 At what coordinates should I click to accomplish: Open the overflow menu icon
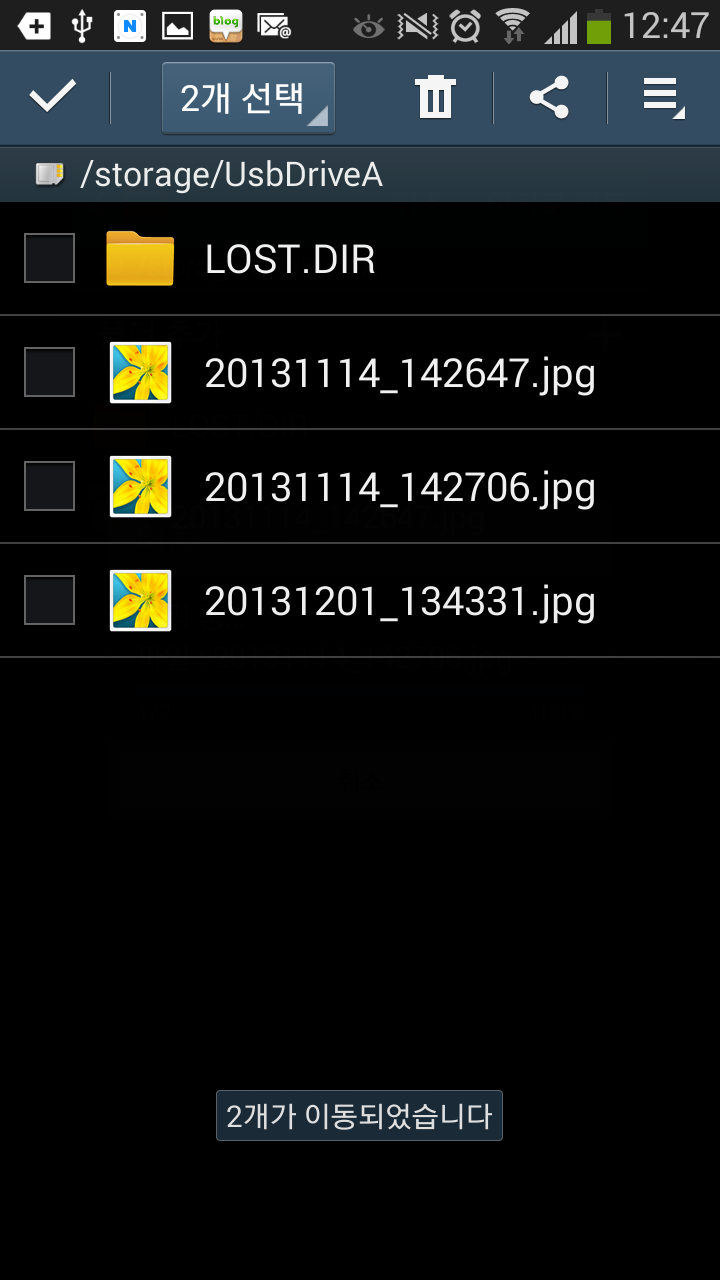[663, 98]
